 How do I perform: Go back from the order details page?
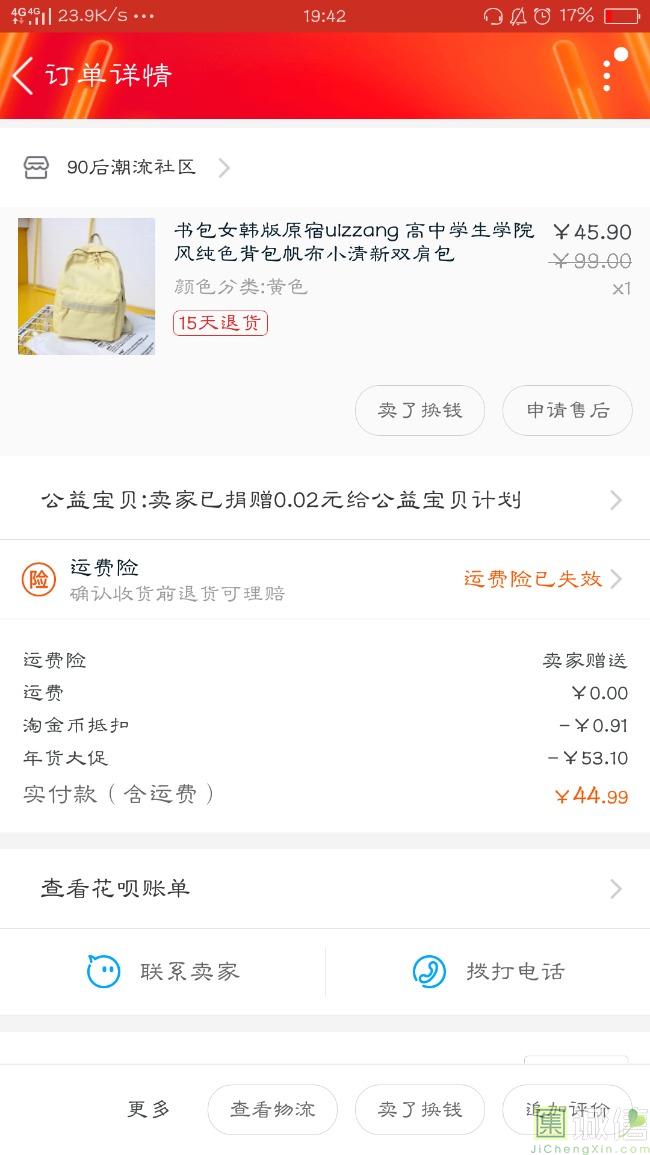pyautogui.click(x=24, y=76)
